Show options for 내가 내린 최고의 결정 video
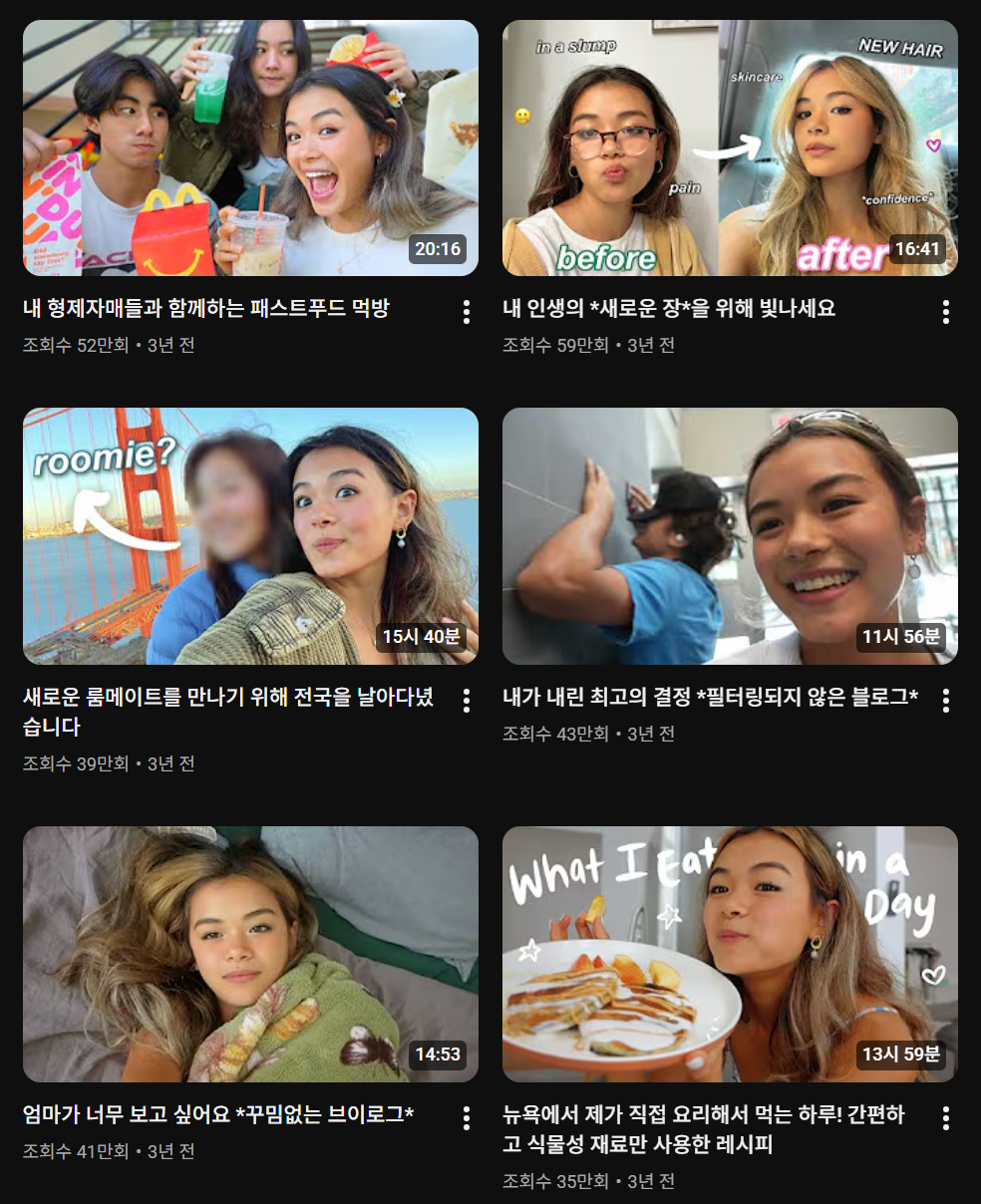The width and height of the screenshot is (981, 1204). [x=945, y=701]
